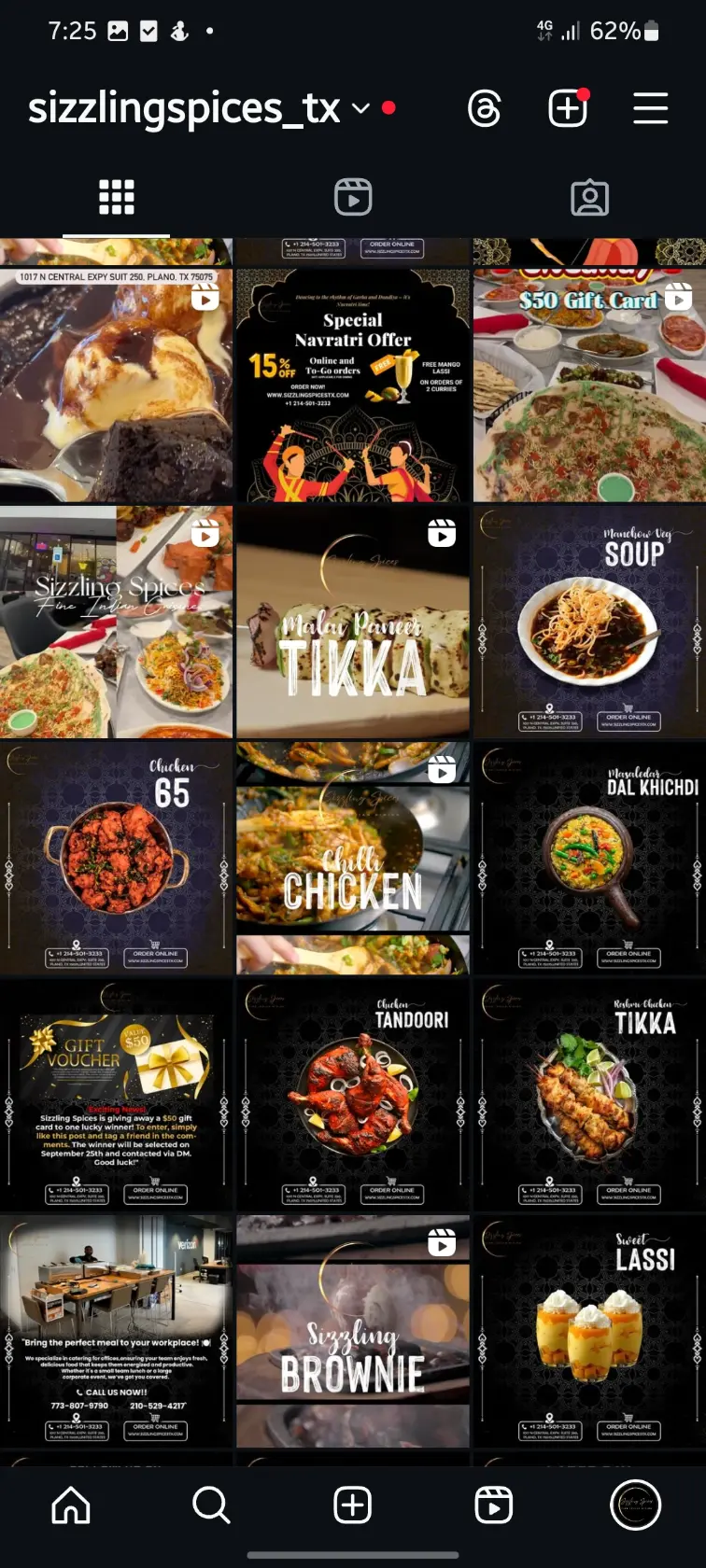Open the Sizzling Brownie reel
The height and width of the screenshot is (1568, 706).
tap(353, 1332)
